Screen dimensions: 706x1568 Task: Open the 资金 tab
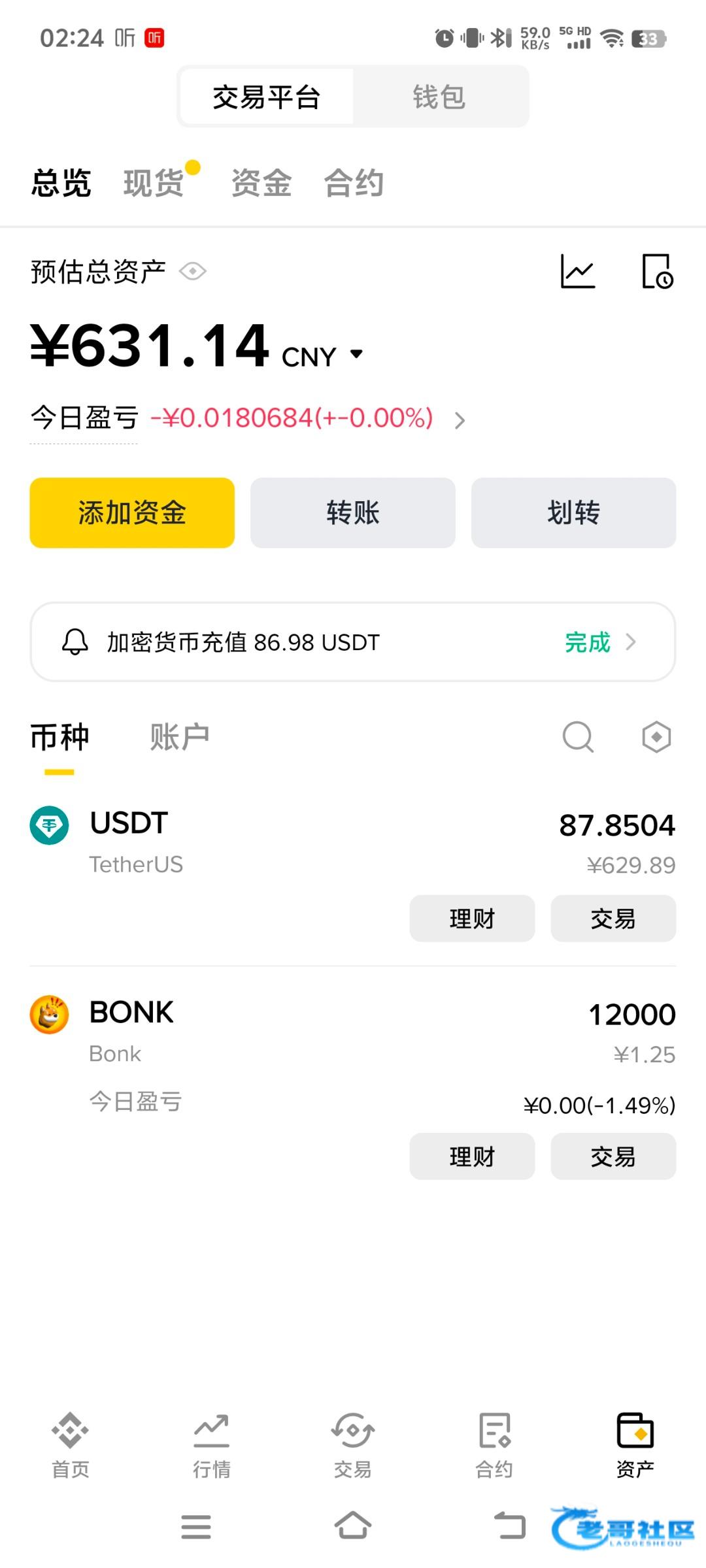[261, 182]
